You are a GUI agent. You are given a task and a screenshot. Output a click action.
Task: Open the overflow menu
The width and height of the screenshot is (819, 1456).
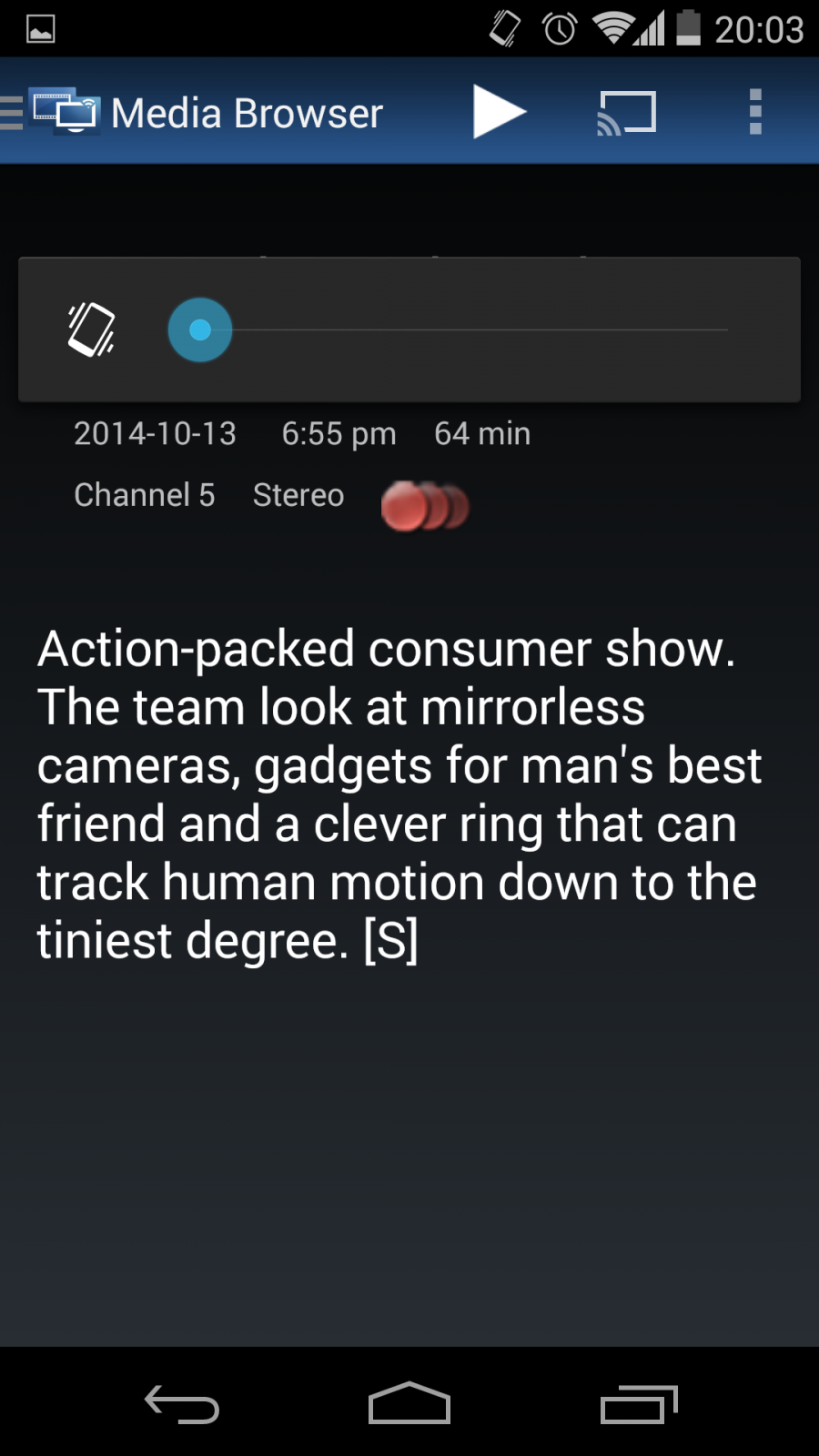(x=754, y=113)
